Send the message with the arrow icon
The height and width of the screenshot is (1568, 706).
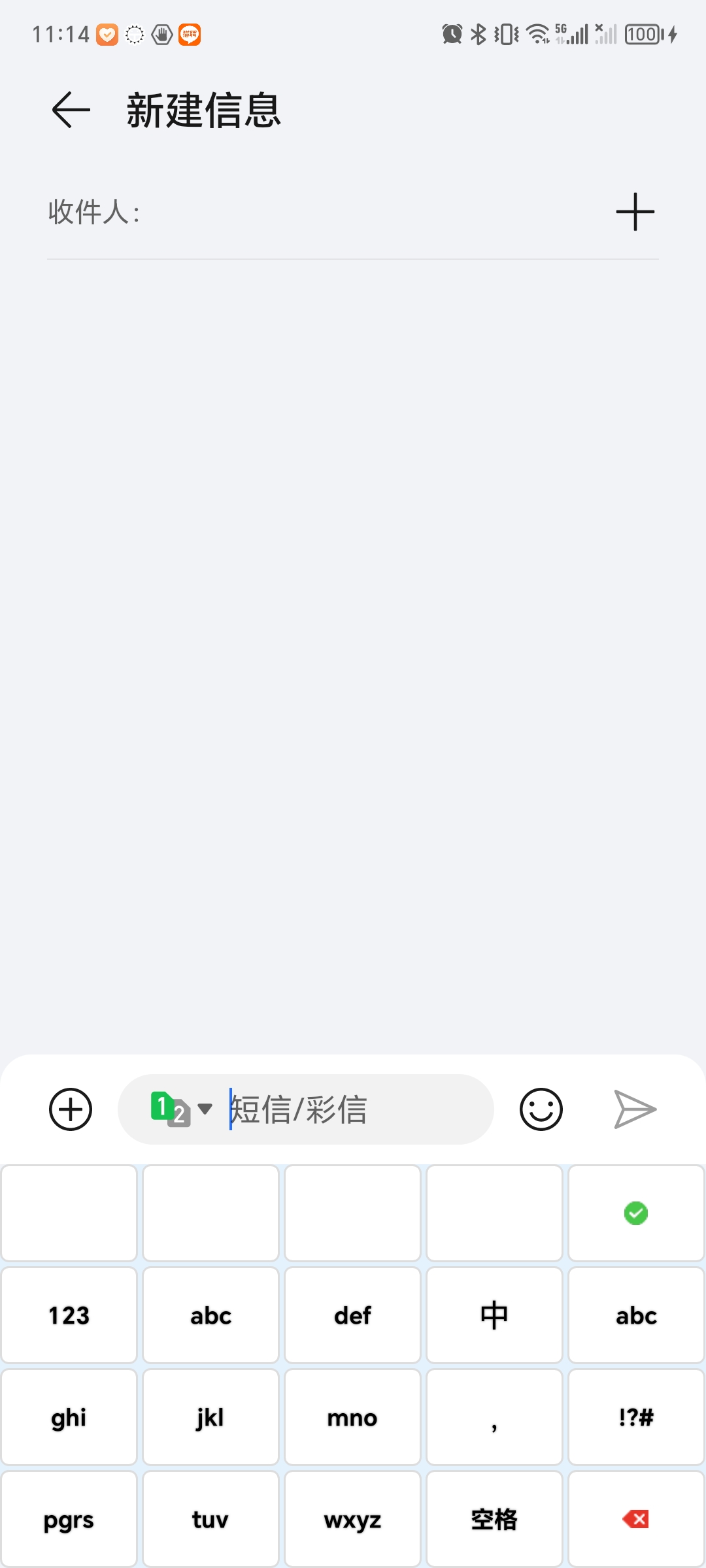[635, 1109]
